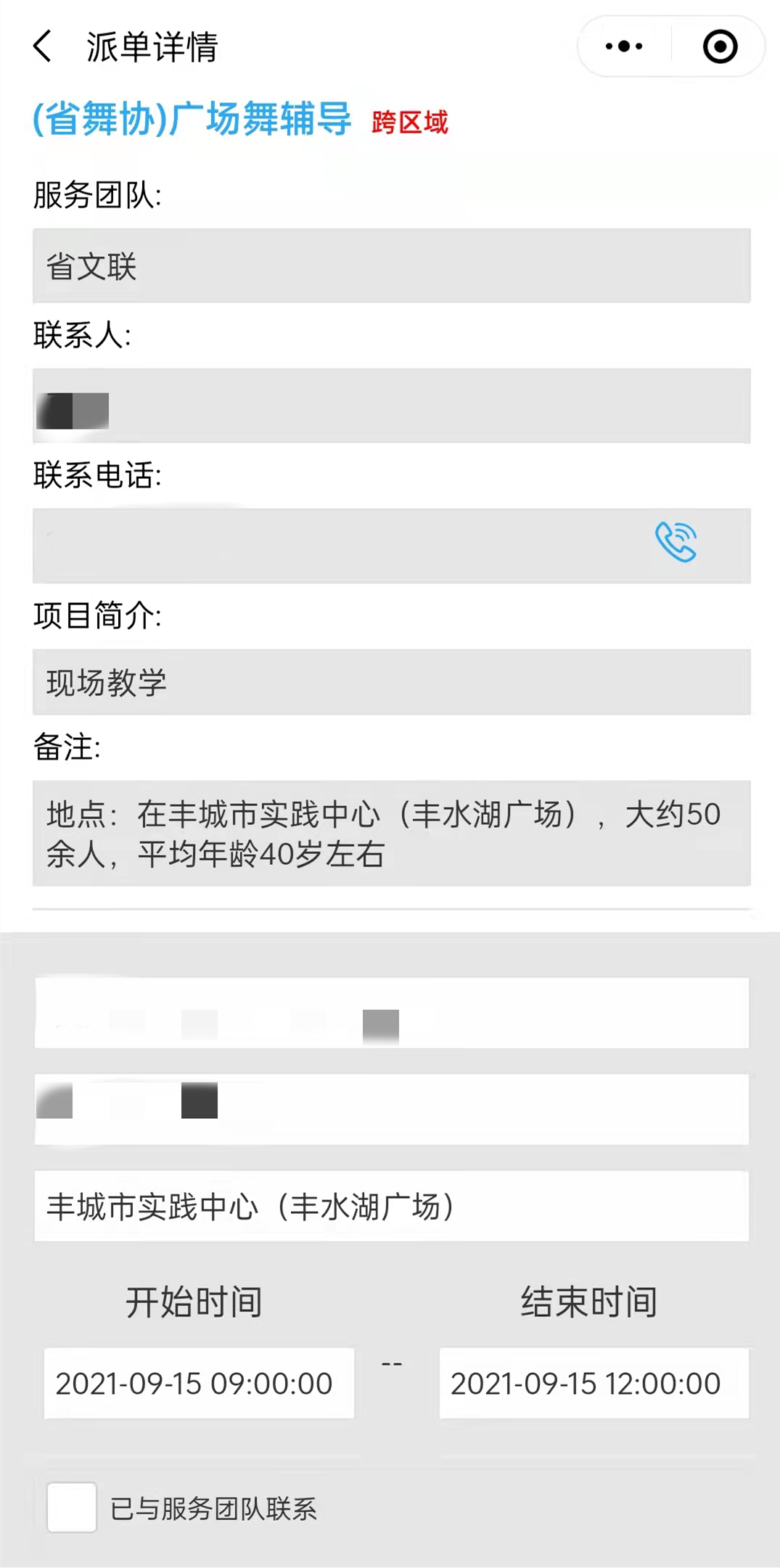The image size is (780, 1568).
Task: Go back from 派单详情 page
Action: (43, 46)
